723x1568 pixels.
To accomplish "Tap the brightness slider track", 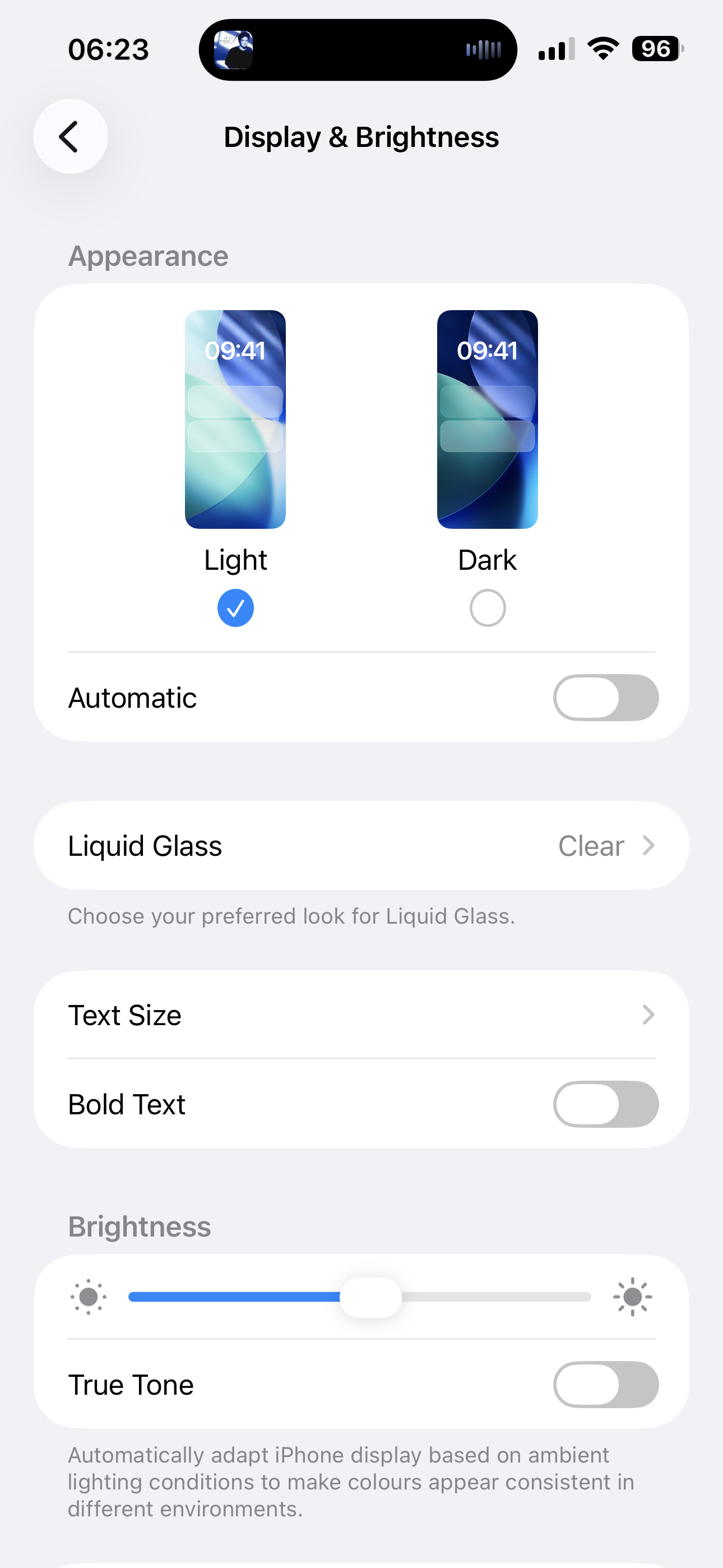I will point(487,1297).
